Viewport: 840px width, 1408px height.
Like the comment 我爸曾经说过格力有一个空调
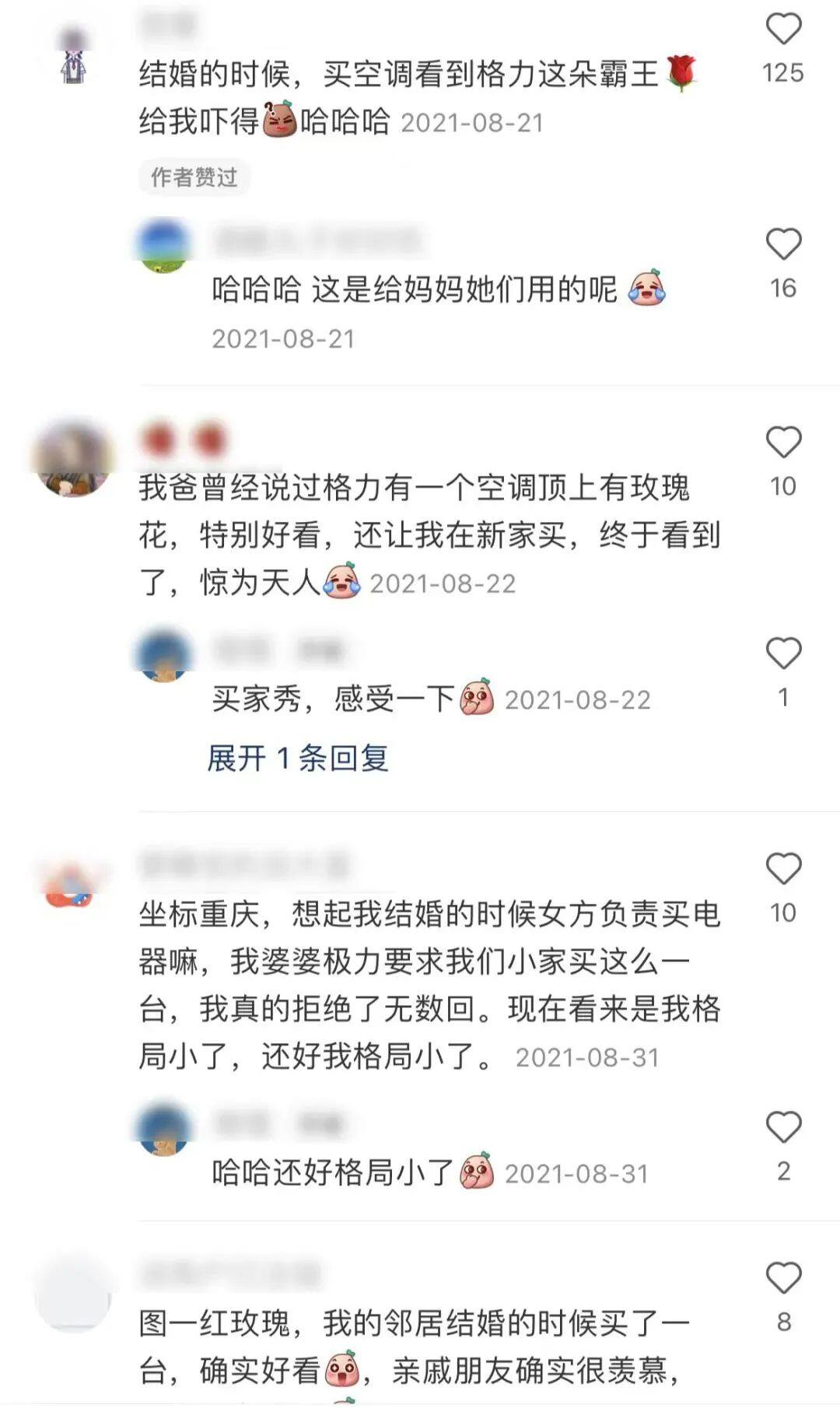point(783,443)
